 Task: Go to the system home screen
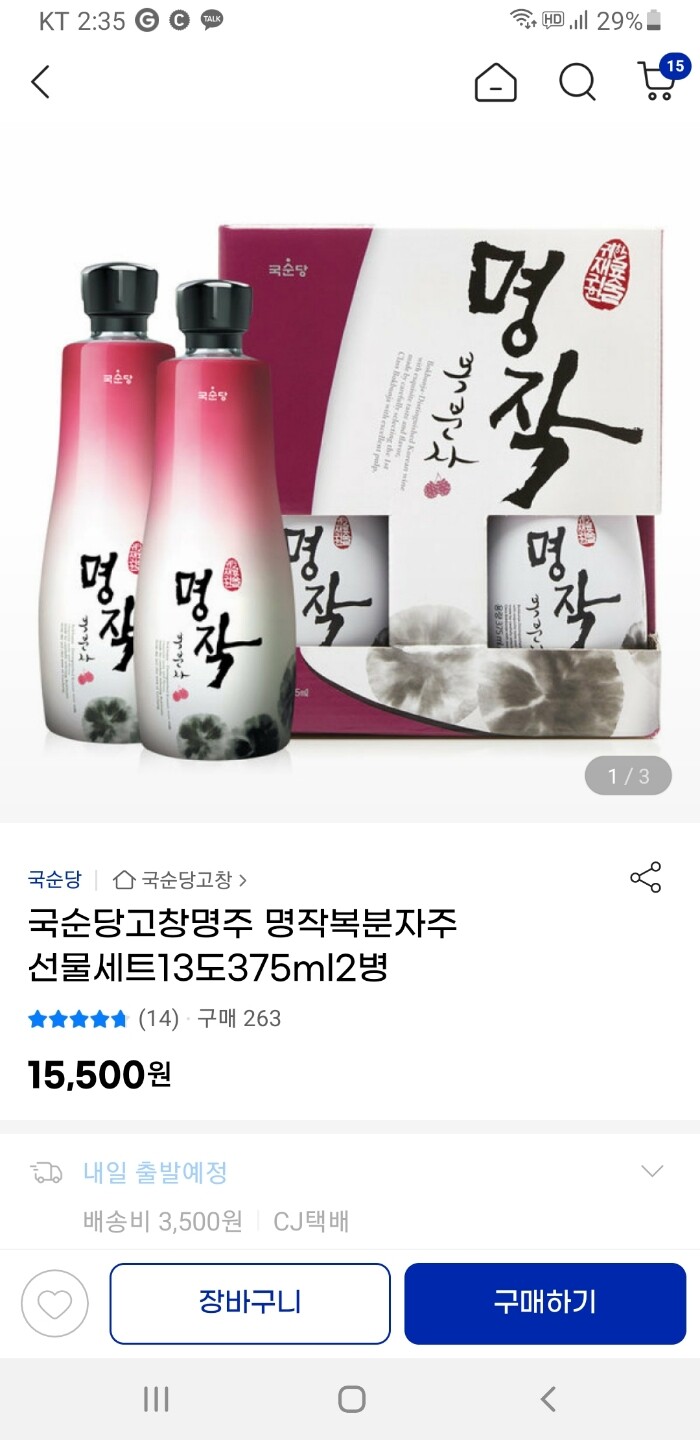pos(351,1398)
